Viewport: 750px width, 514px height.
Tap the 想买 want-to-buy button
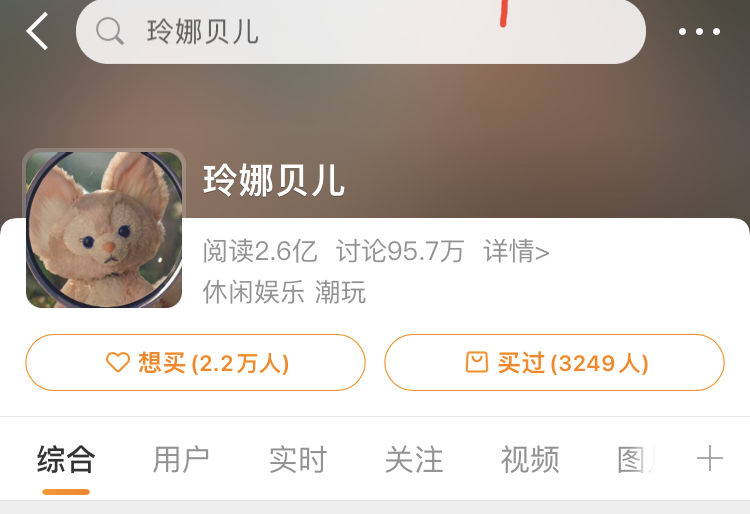tap(195, 362)
